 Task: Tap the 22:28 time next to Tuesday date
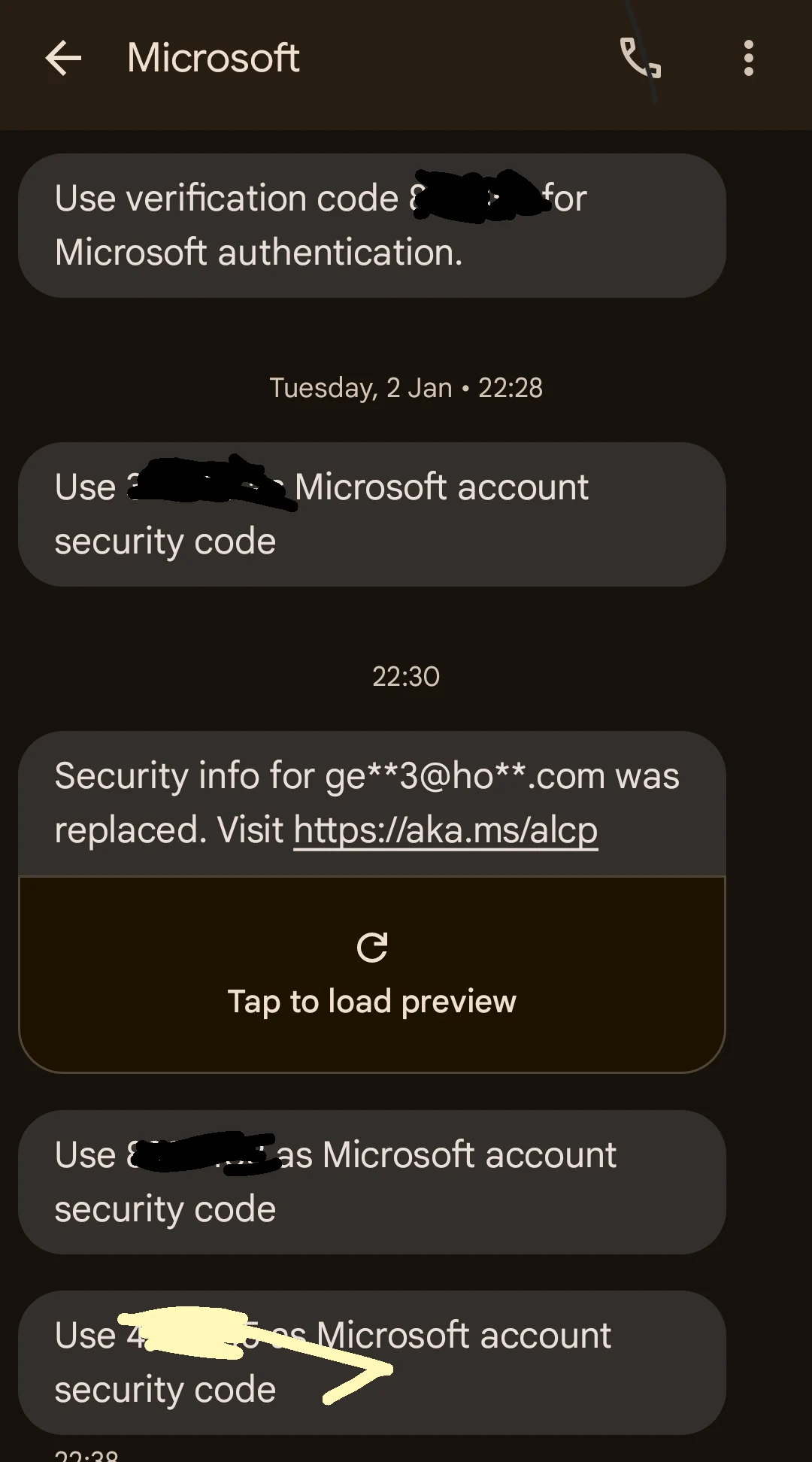pyautogui.click(x=508, y=387)
